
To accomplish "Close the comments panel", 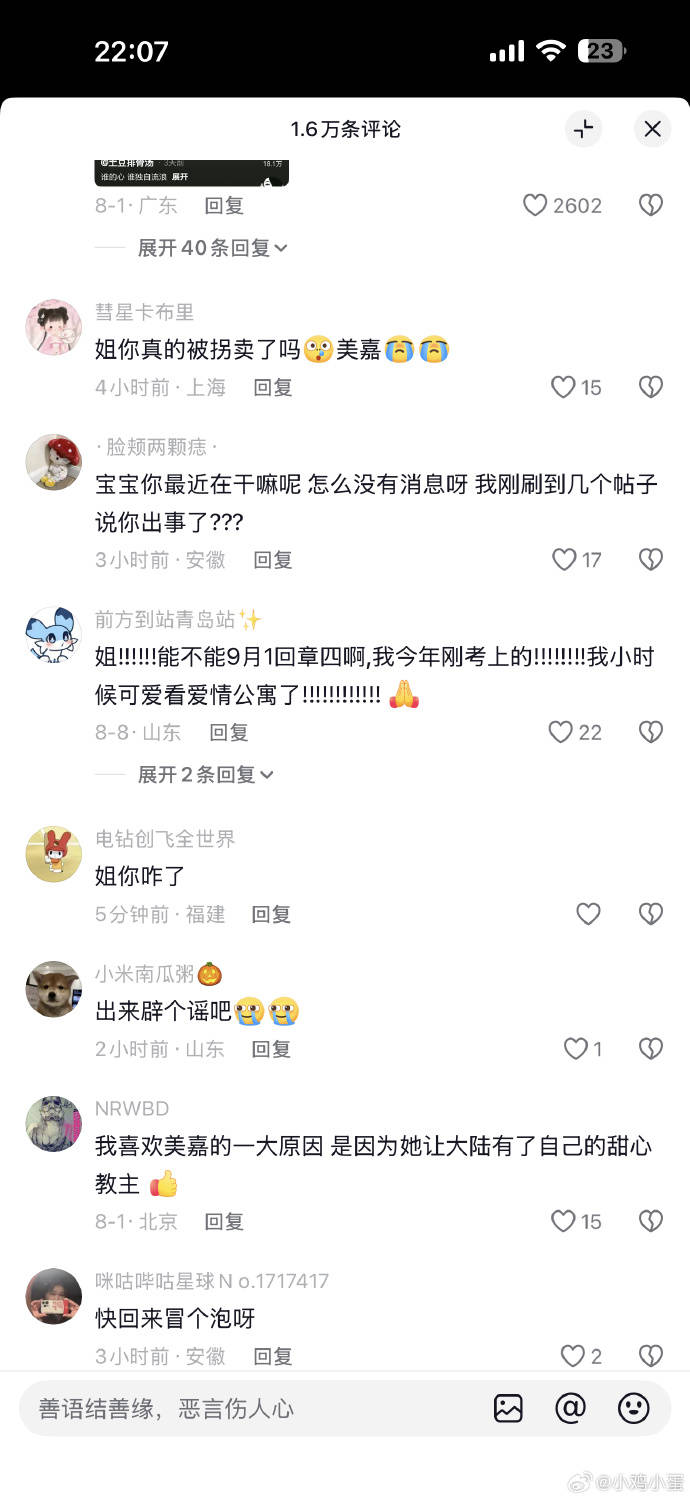I will [652, 129].
